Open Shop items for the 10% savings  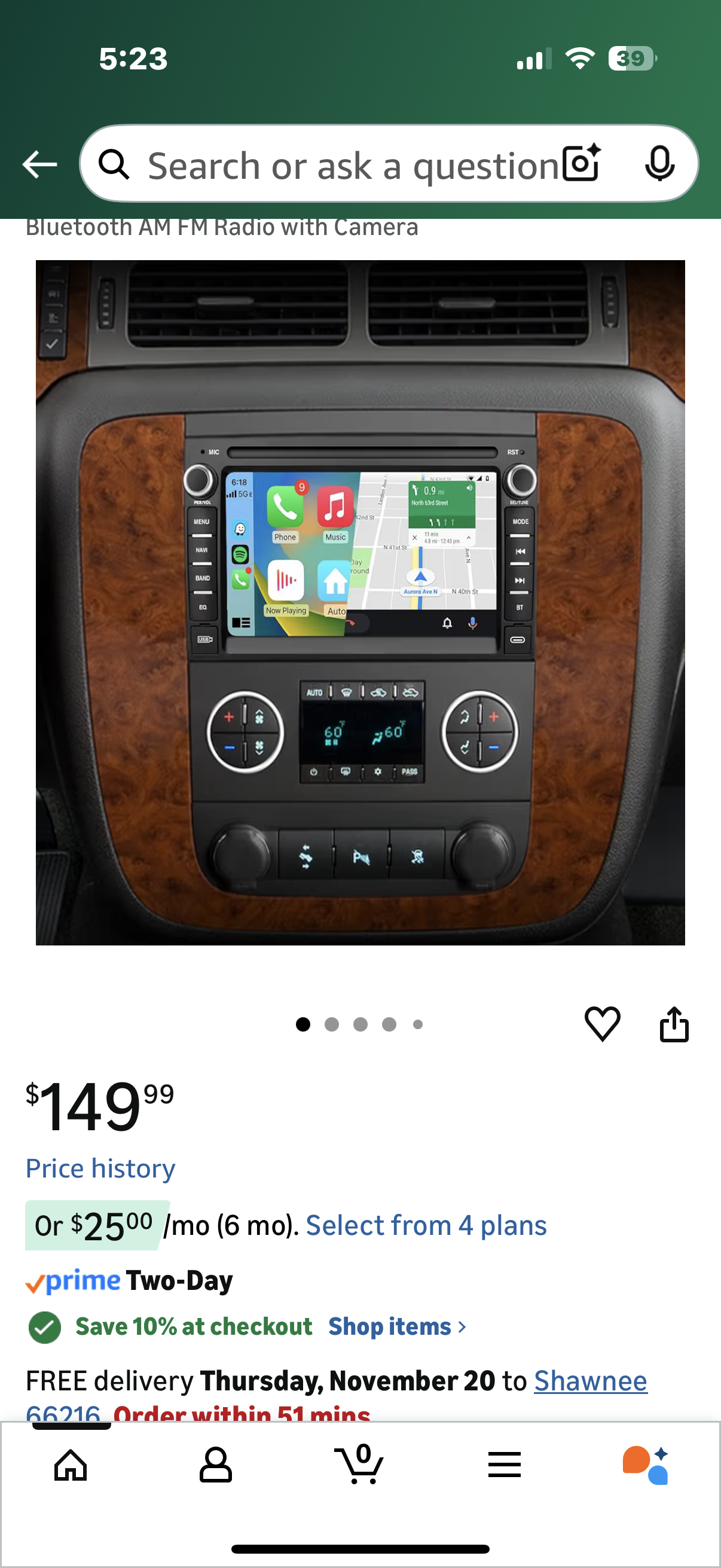point(397,1327)
